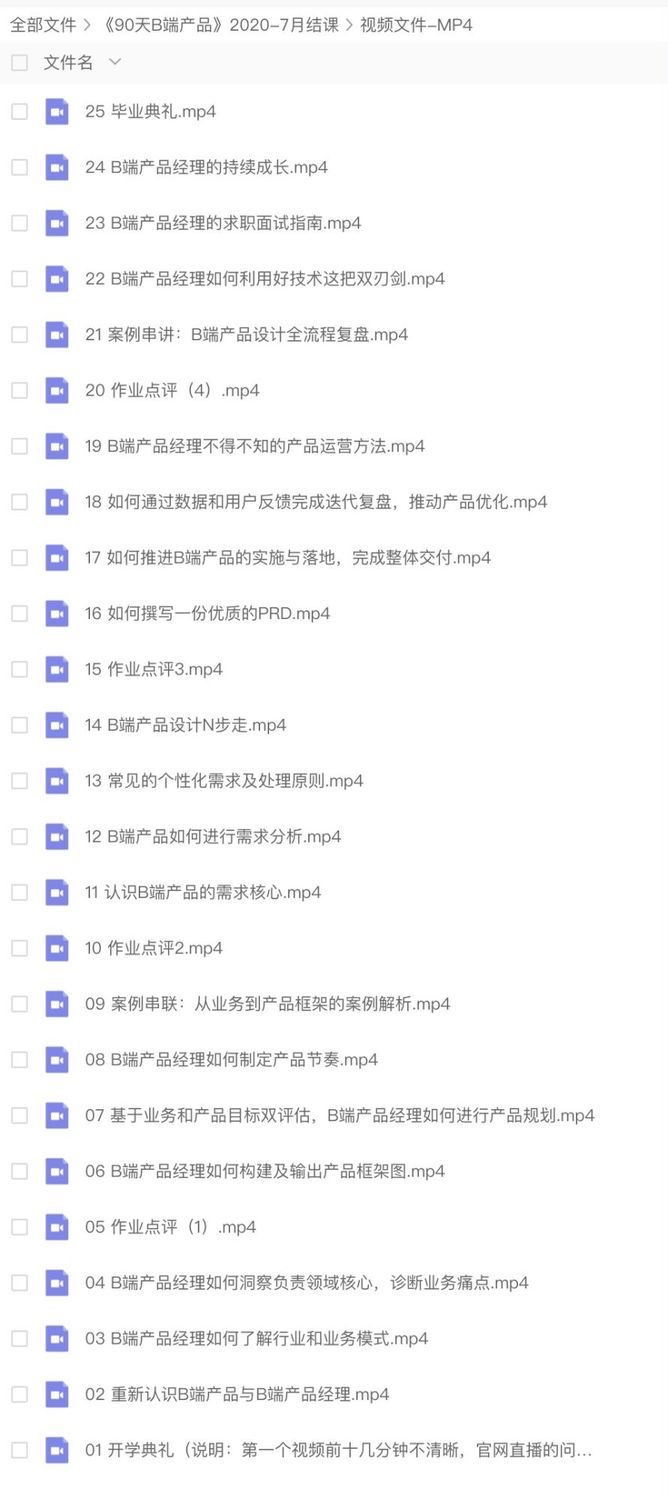Tick the select-all checkbox beside 文件名
Image resolution: width=668 pixels, height=1499 pixels.
[19, 63]
